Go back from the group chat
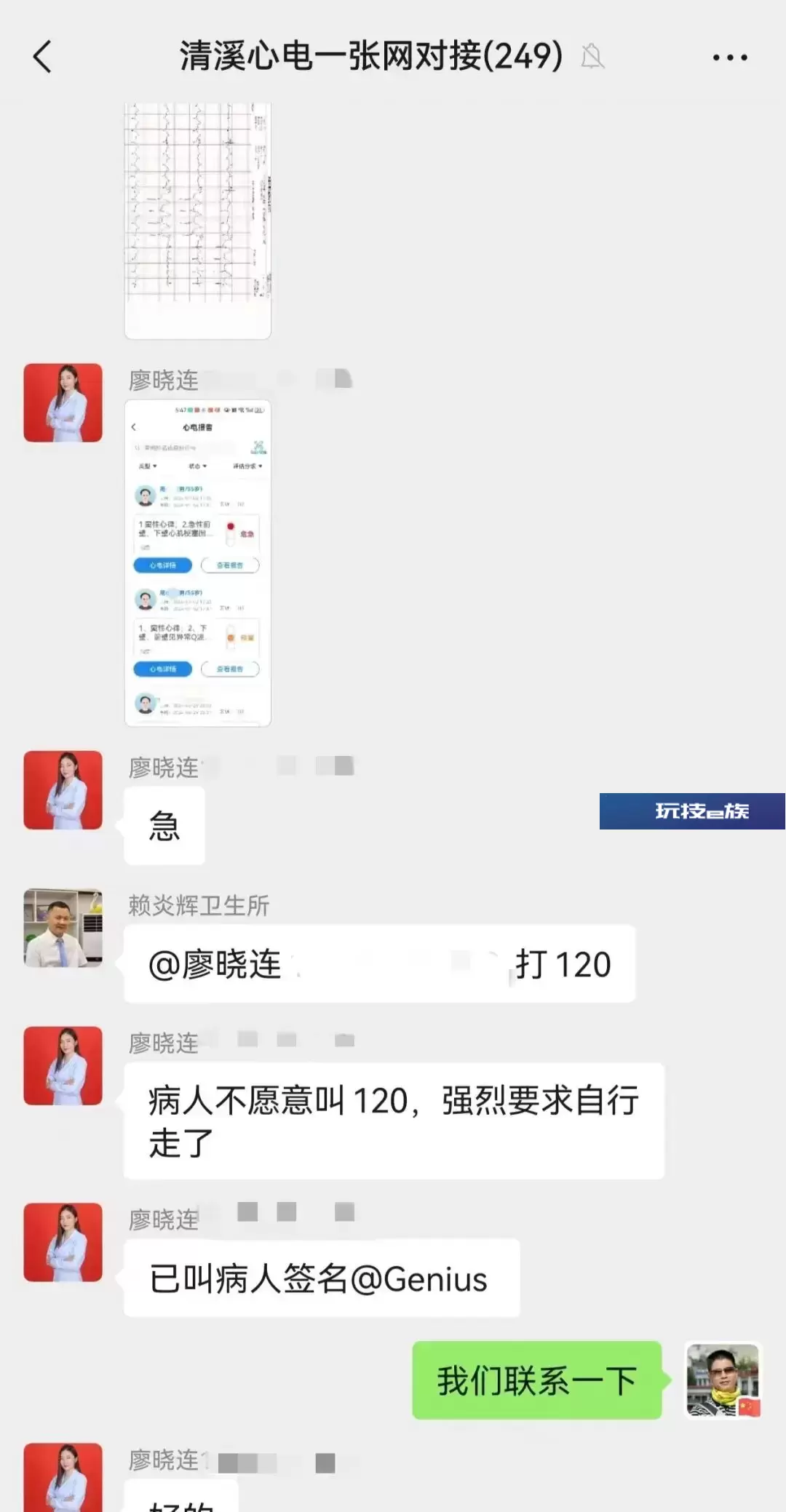Viewport: 786px width, 1512px height. (43, 57)
